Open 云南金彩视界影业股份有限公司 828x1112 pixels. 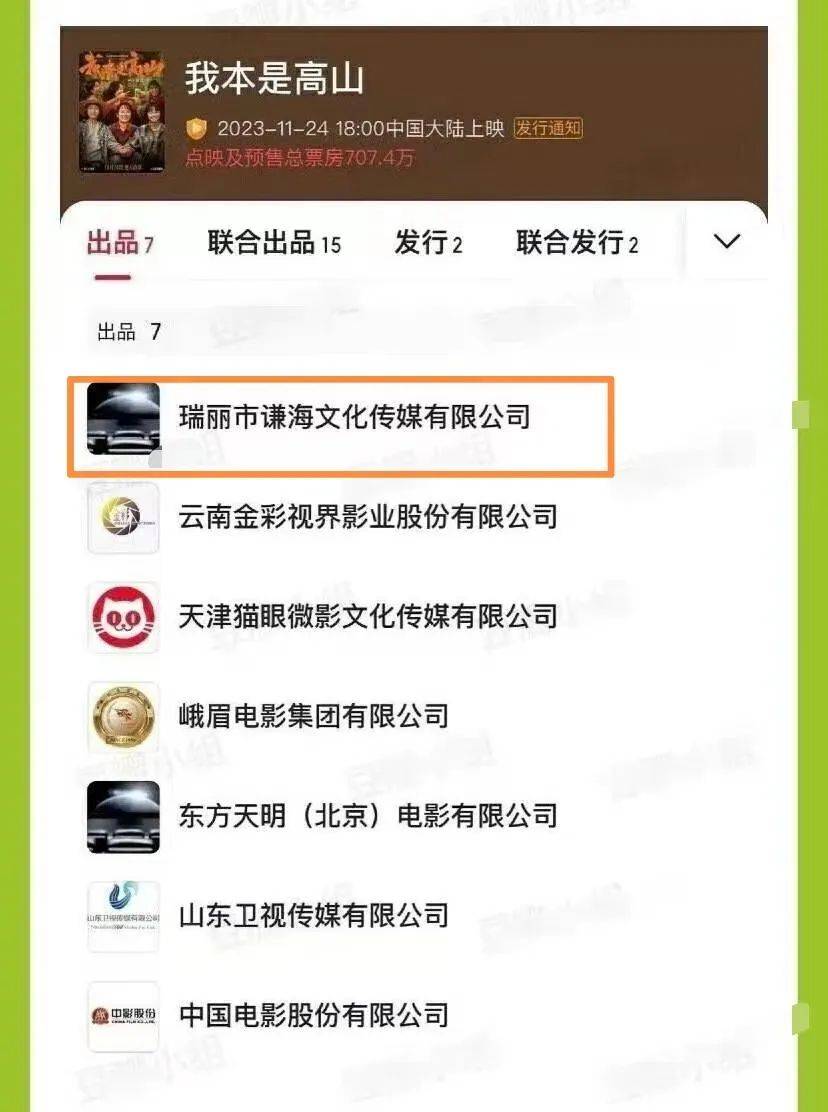point(367,517)
